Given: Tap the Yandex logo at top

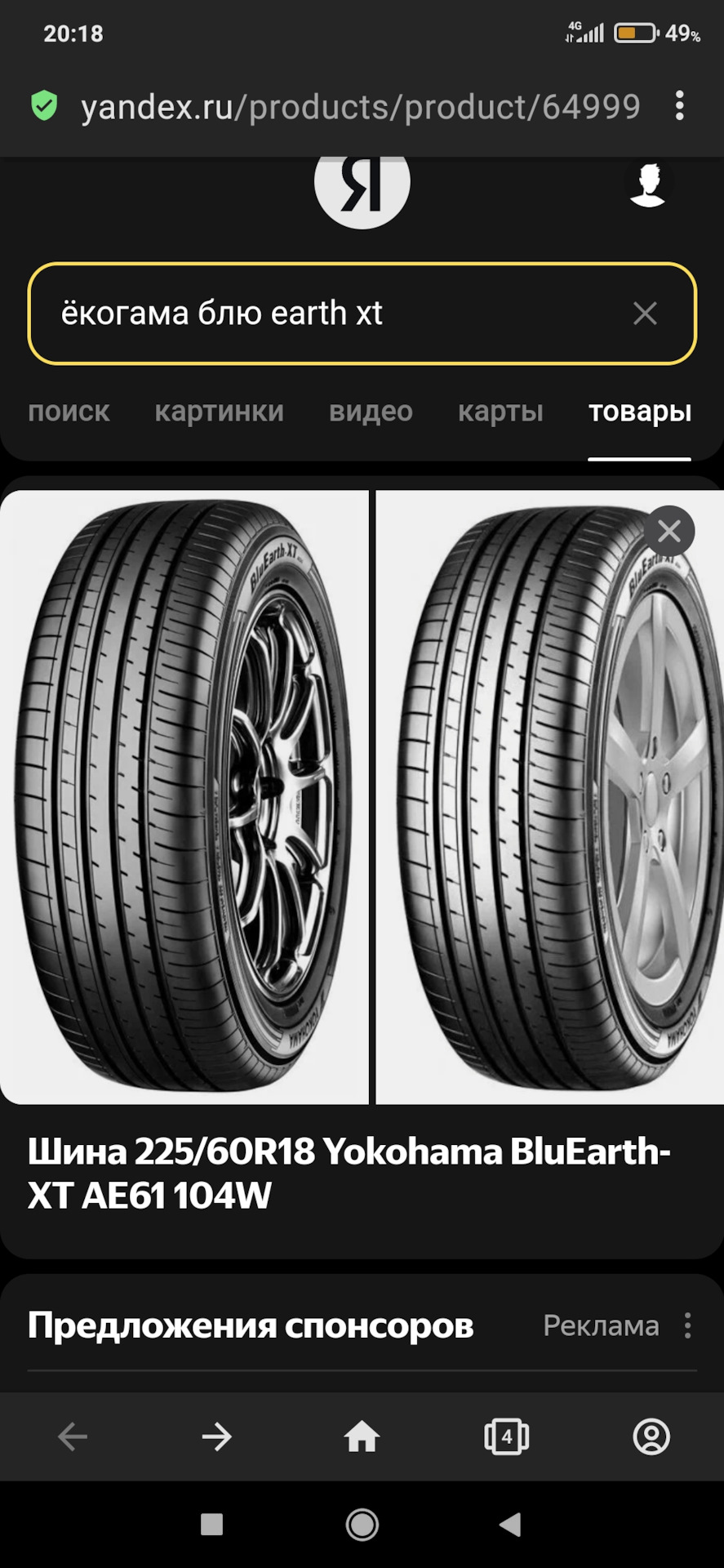Looking at the screenshot, I should (362, 188).
